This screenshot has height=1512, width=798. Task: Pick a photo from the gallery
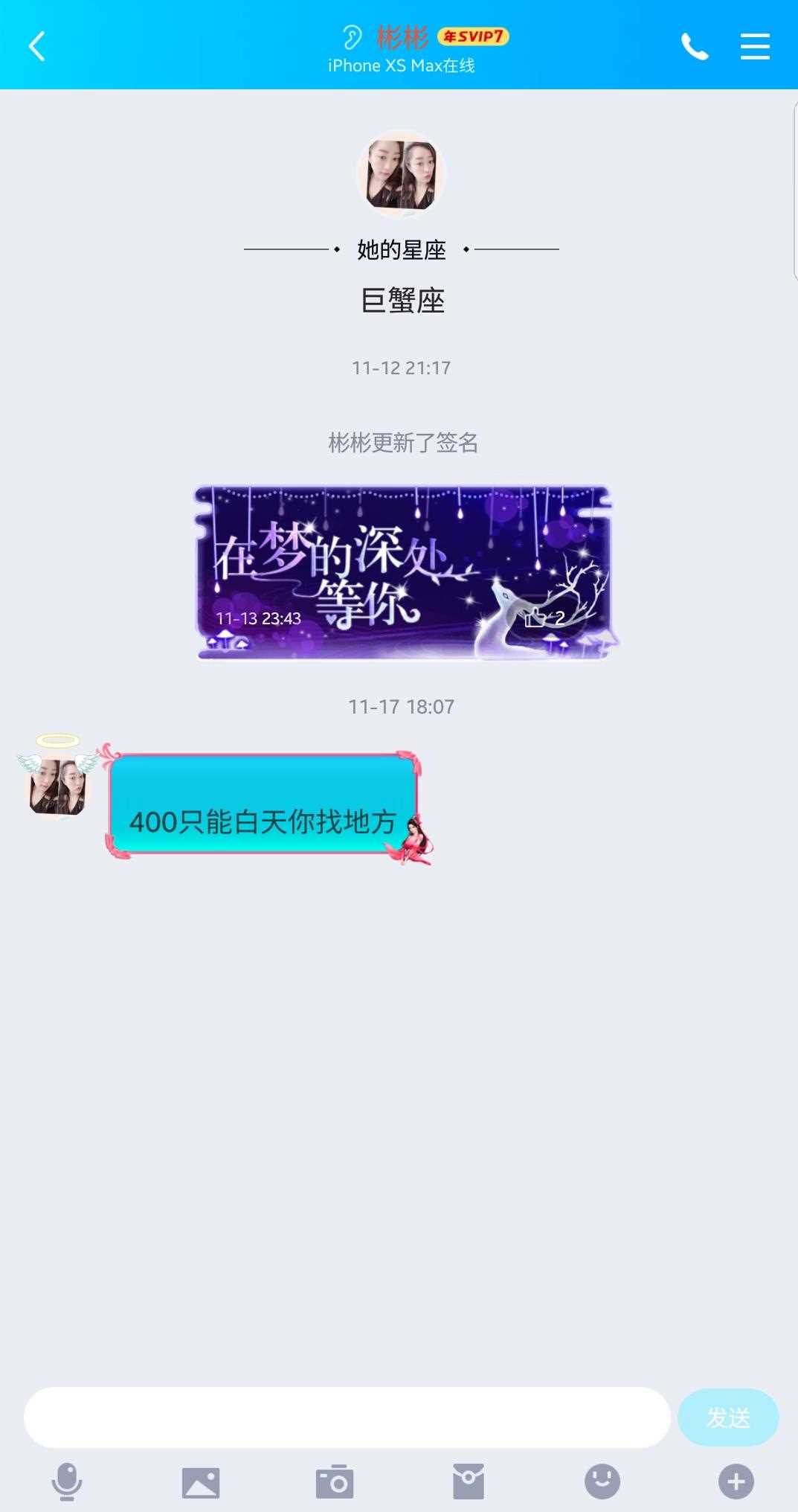[x=201, y=1481]
